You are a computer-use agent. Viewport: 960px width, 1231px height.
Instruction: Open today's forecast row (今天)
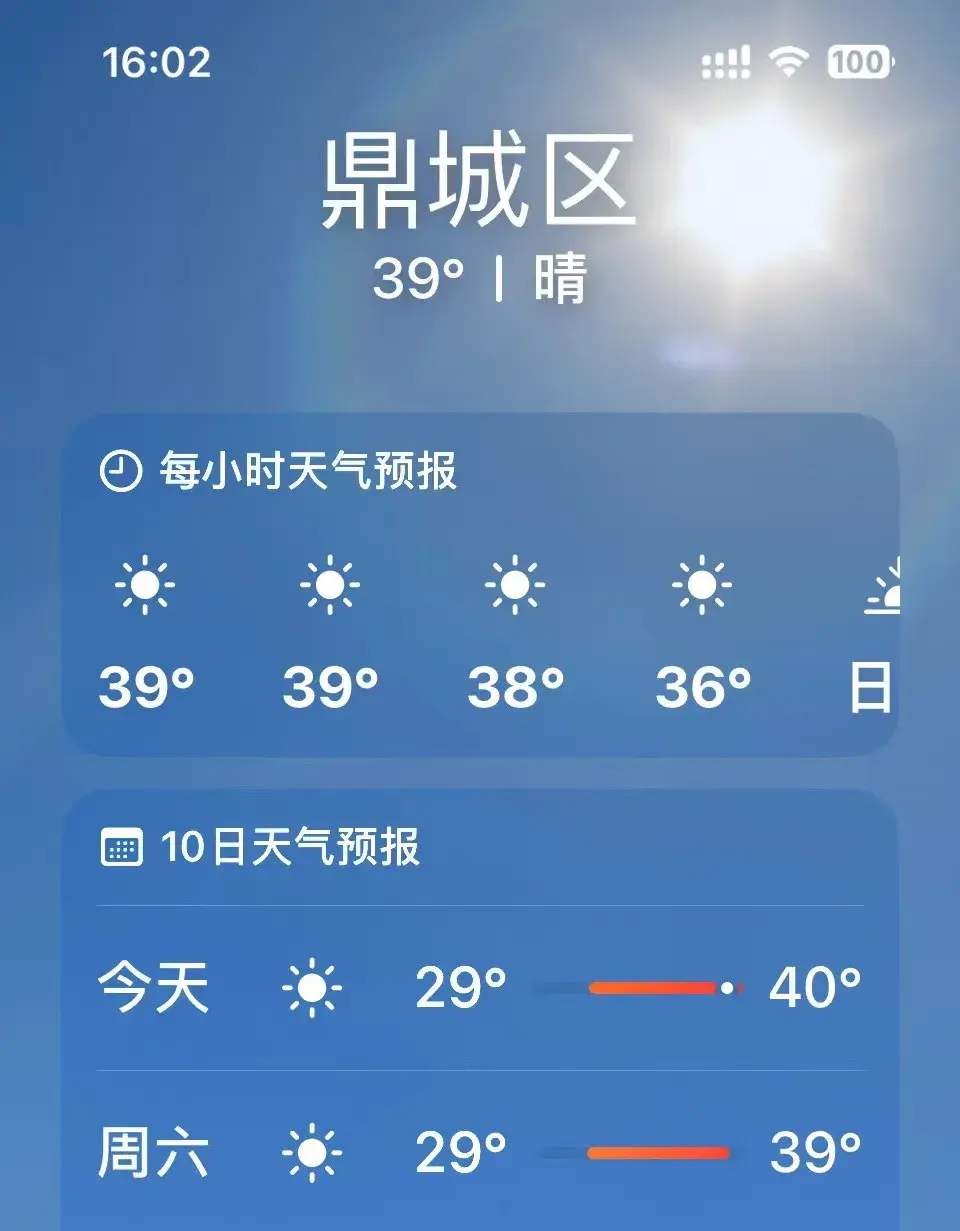tap(478, 988)
